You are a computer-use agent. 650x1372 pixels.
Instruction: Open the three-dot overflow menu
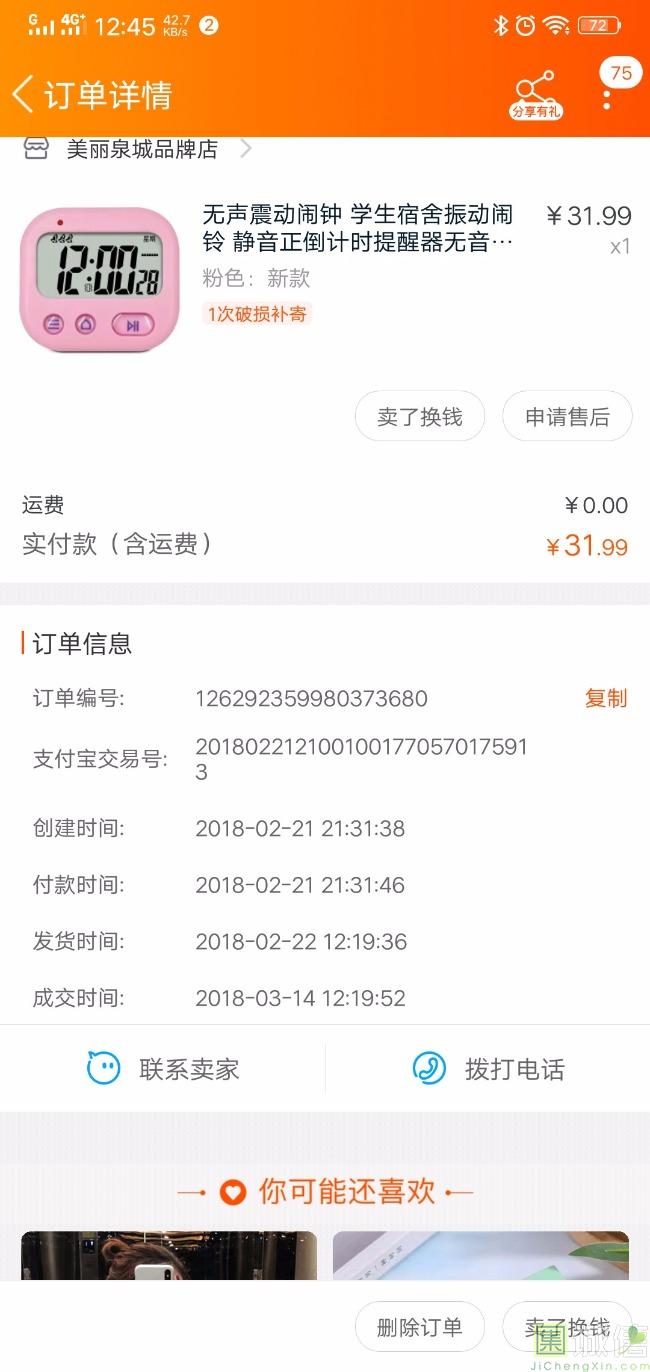point(607,98)
